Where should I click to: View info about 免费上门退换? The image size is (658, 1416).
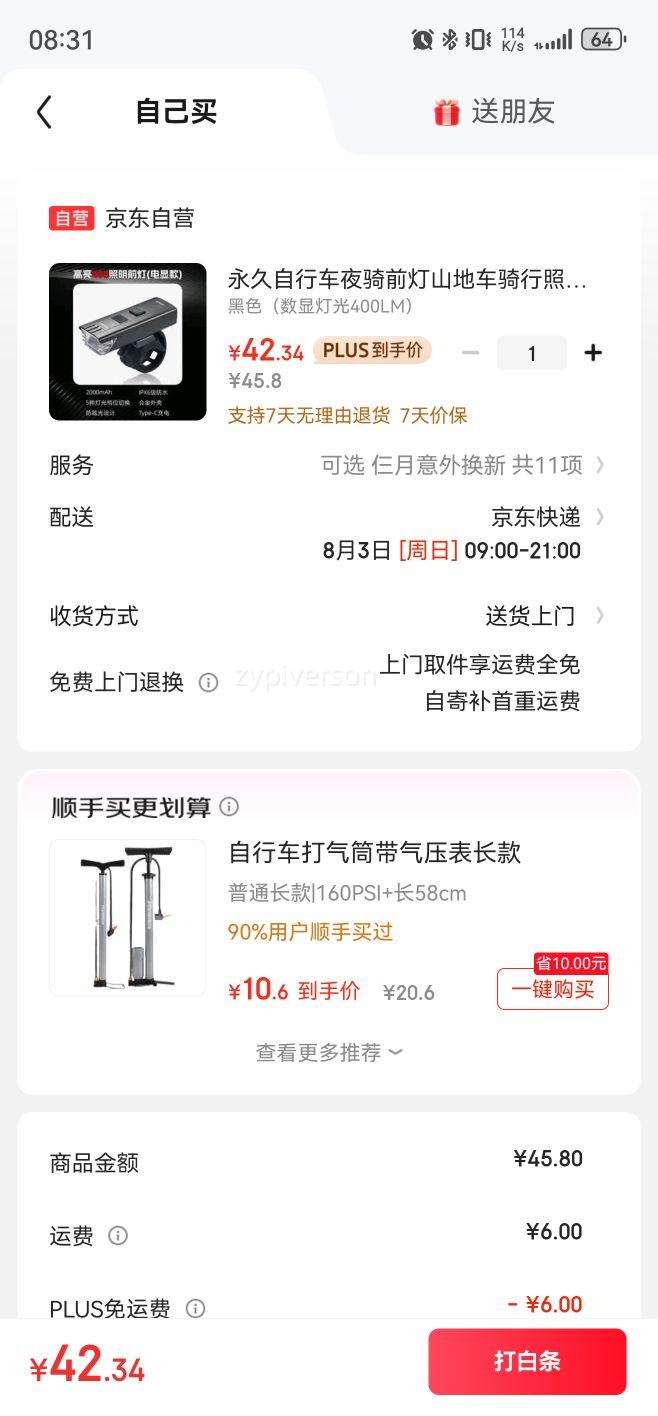(x=208, y=683)
